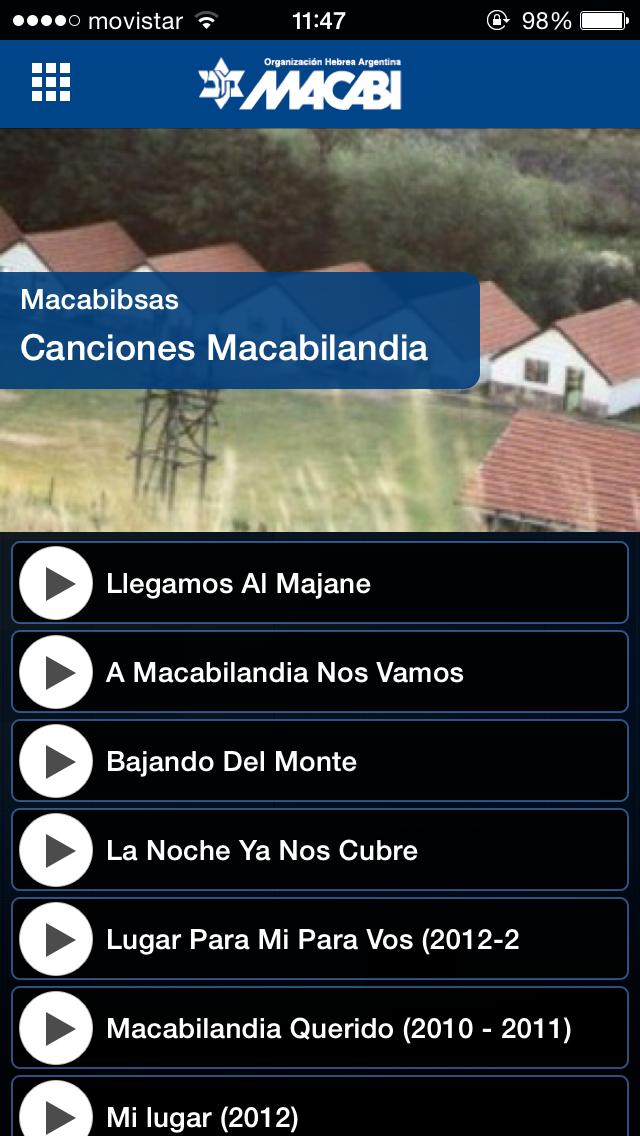Play Macabilandia Querido (2010 - 2011)
This screenshot has width=640, height=1136.
57,1028
